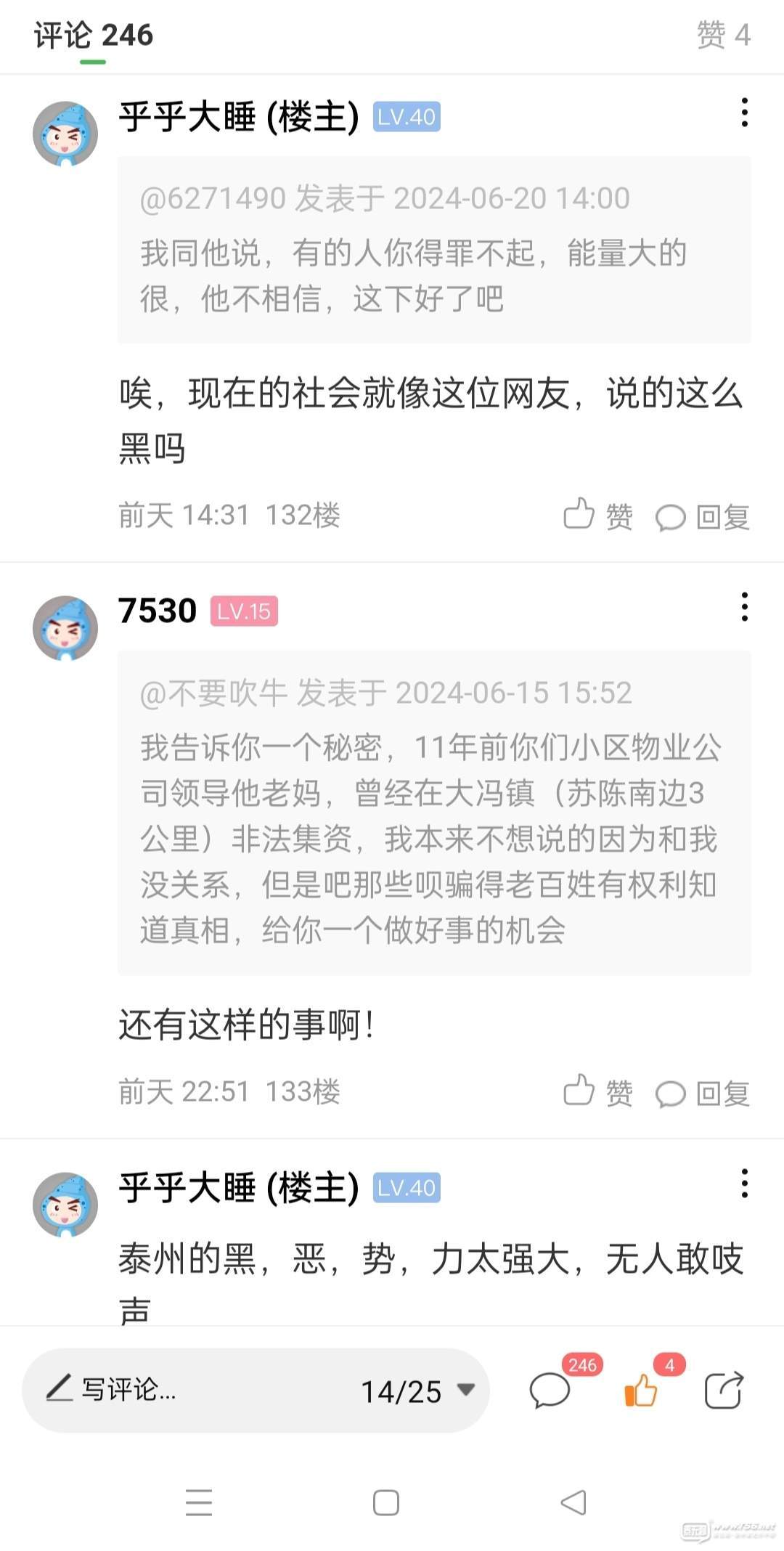This screenshot has height=1551, width=784.
Task: Open overflow menu on 7530's comment
Action: tap(744, 607)
